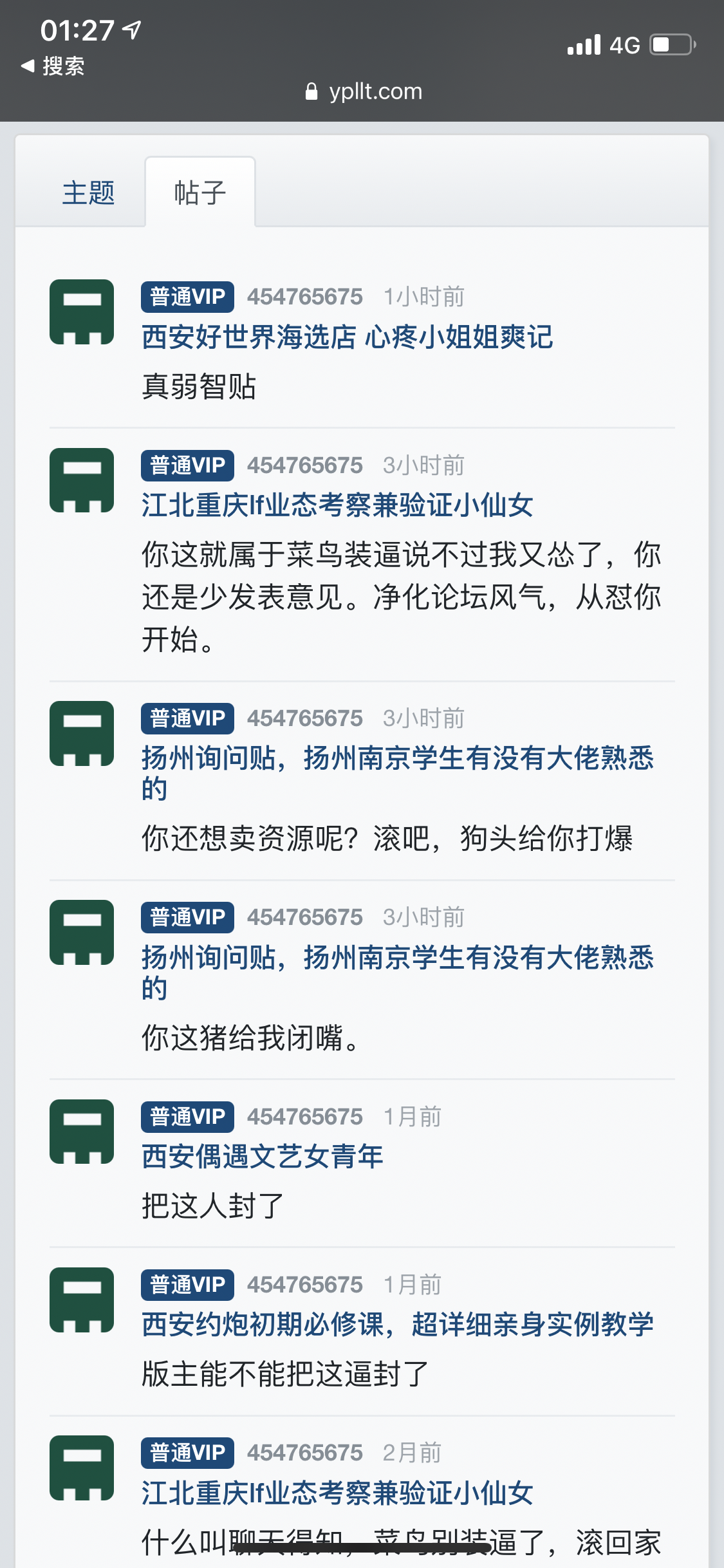Screen dimensions: 724x1568
Task: Open the 西安偶遇文艺女青年 thread
Action: click(x=261, y=1155)
